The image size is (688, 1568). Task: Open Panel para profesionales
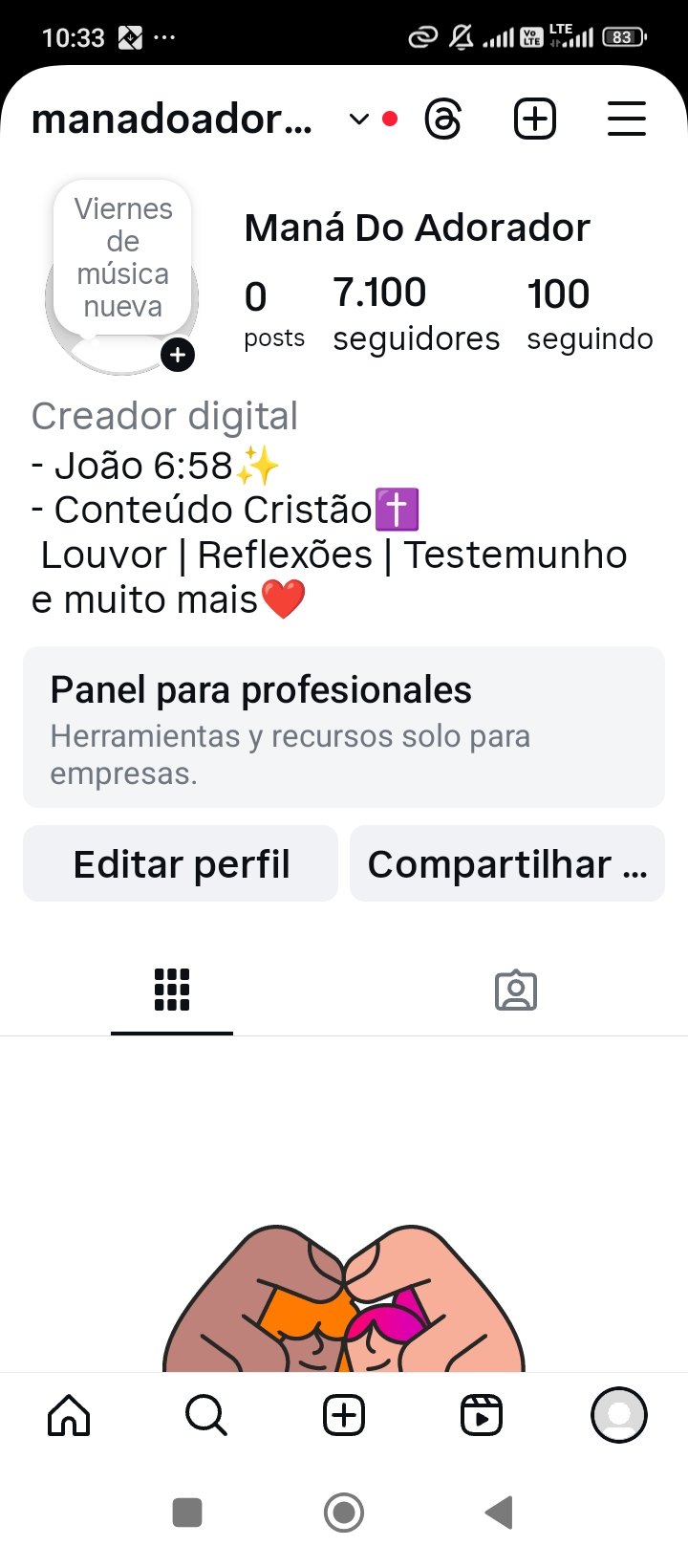click(x=344, y=728)
